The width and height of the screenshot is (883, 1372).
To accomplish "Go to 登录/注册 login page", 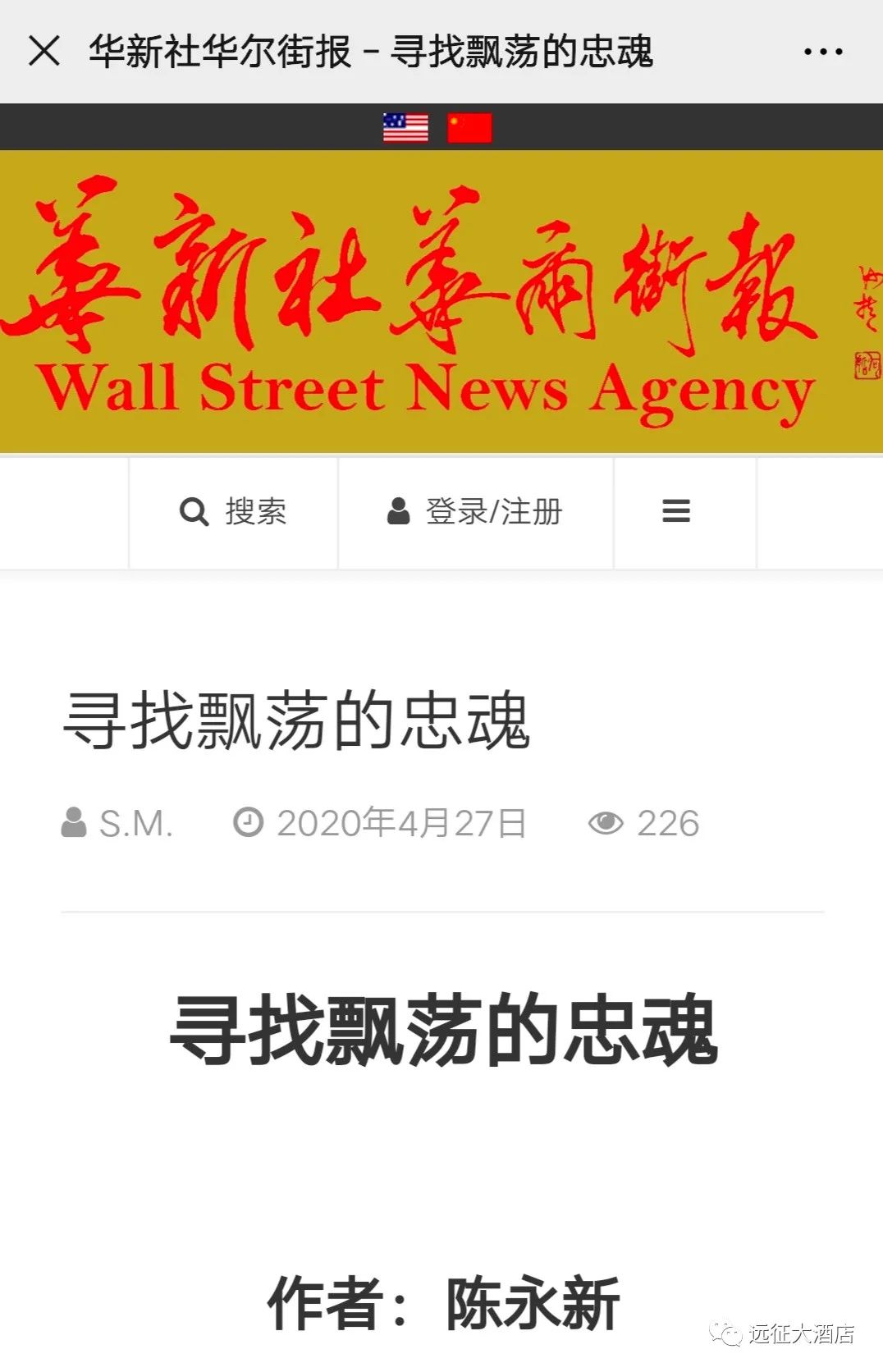I will pos(475,512).
